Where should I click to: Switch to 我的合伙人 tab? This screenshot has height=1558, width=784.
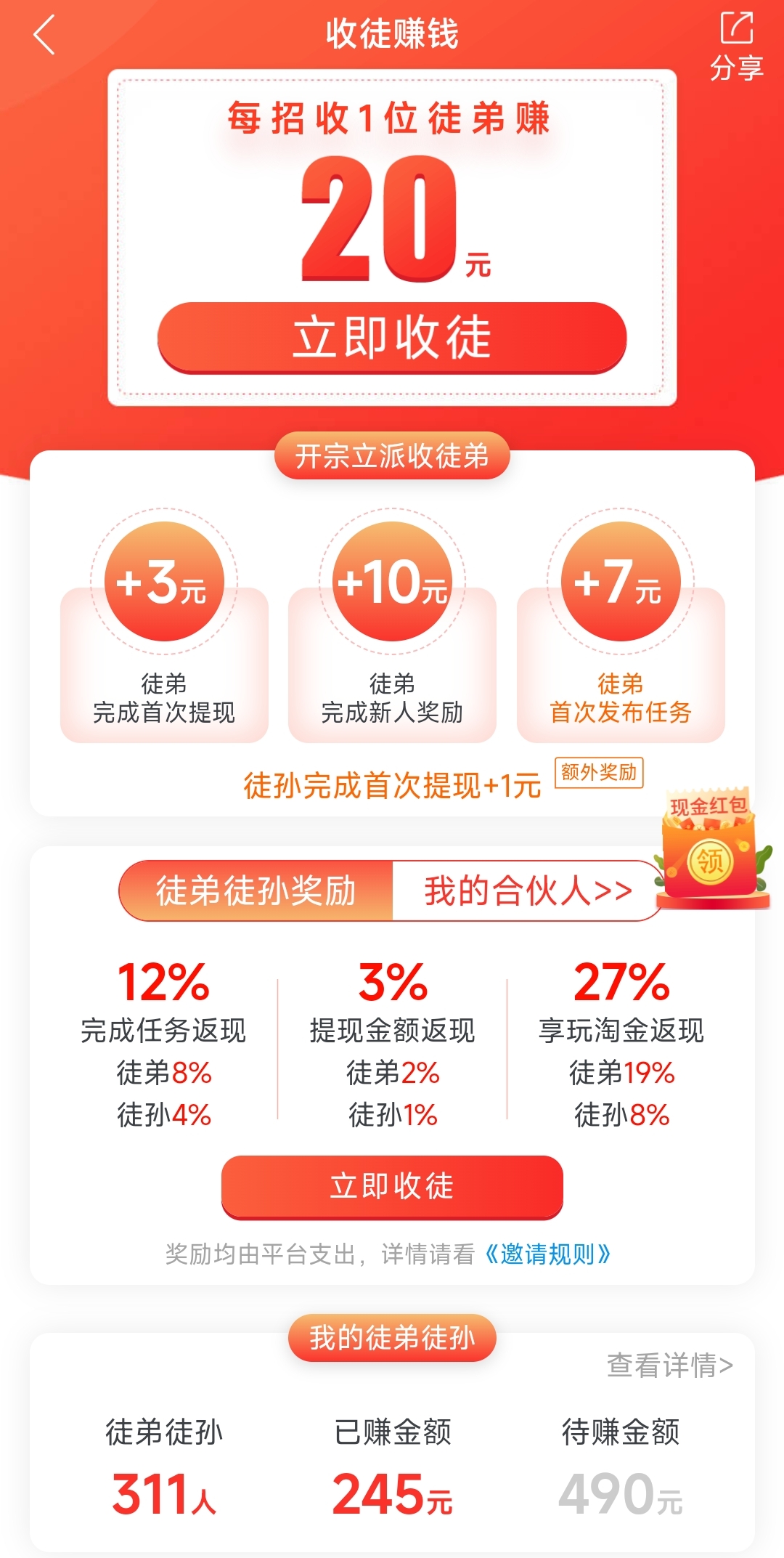pyautogui.click(x=528, y=890)
